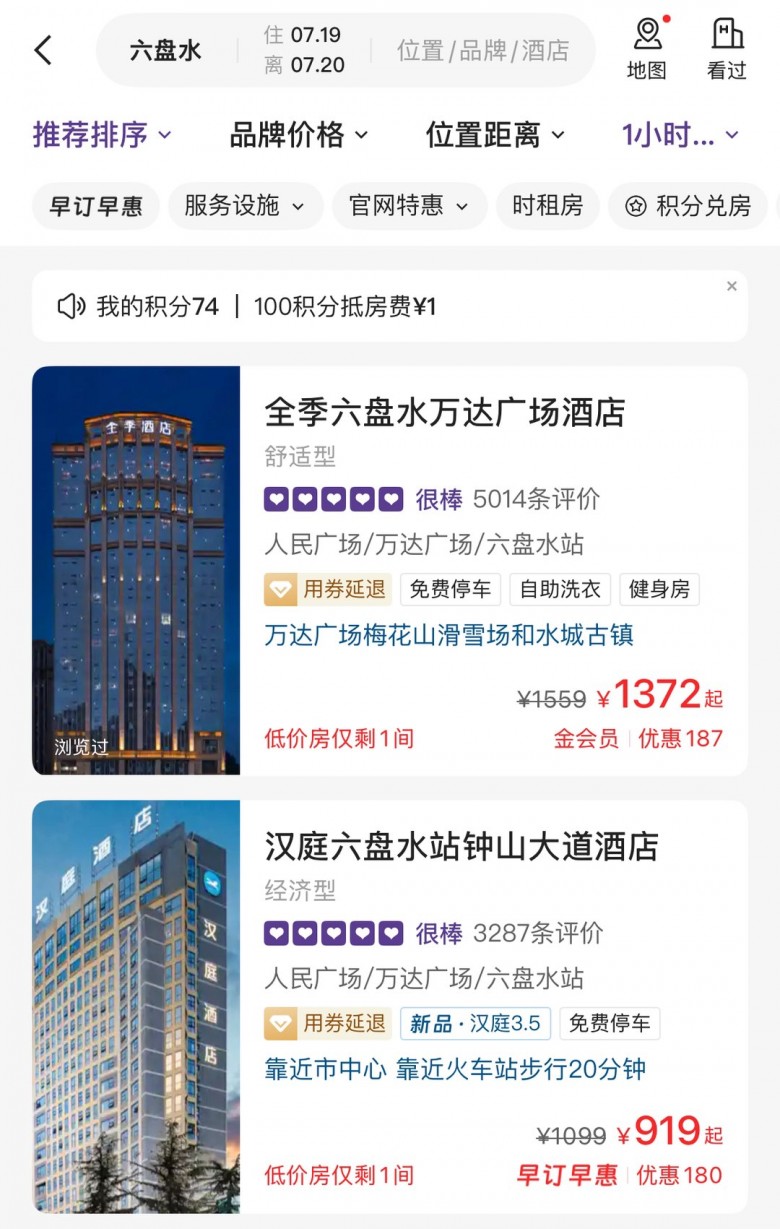
Task: Expand the 服务设施 chip
Action: (x=245, y=206)
